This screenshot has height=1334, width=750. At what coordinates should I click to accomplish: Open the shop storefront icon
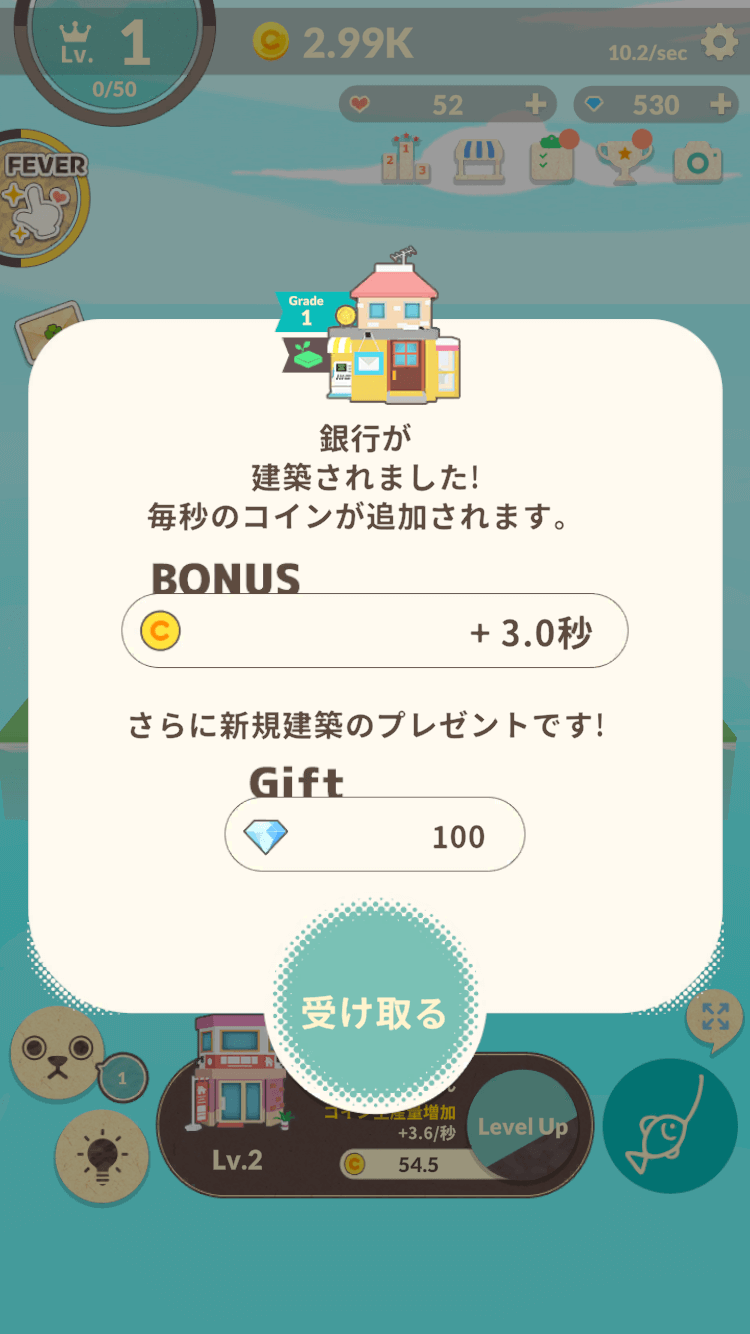(x=479, y=160)
